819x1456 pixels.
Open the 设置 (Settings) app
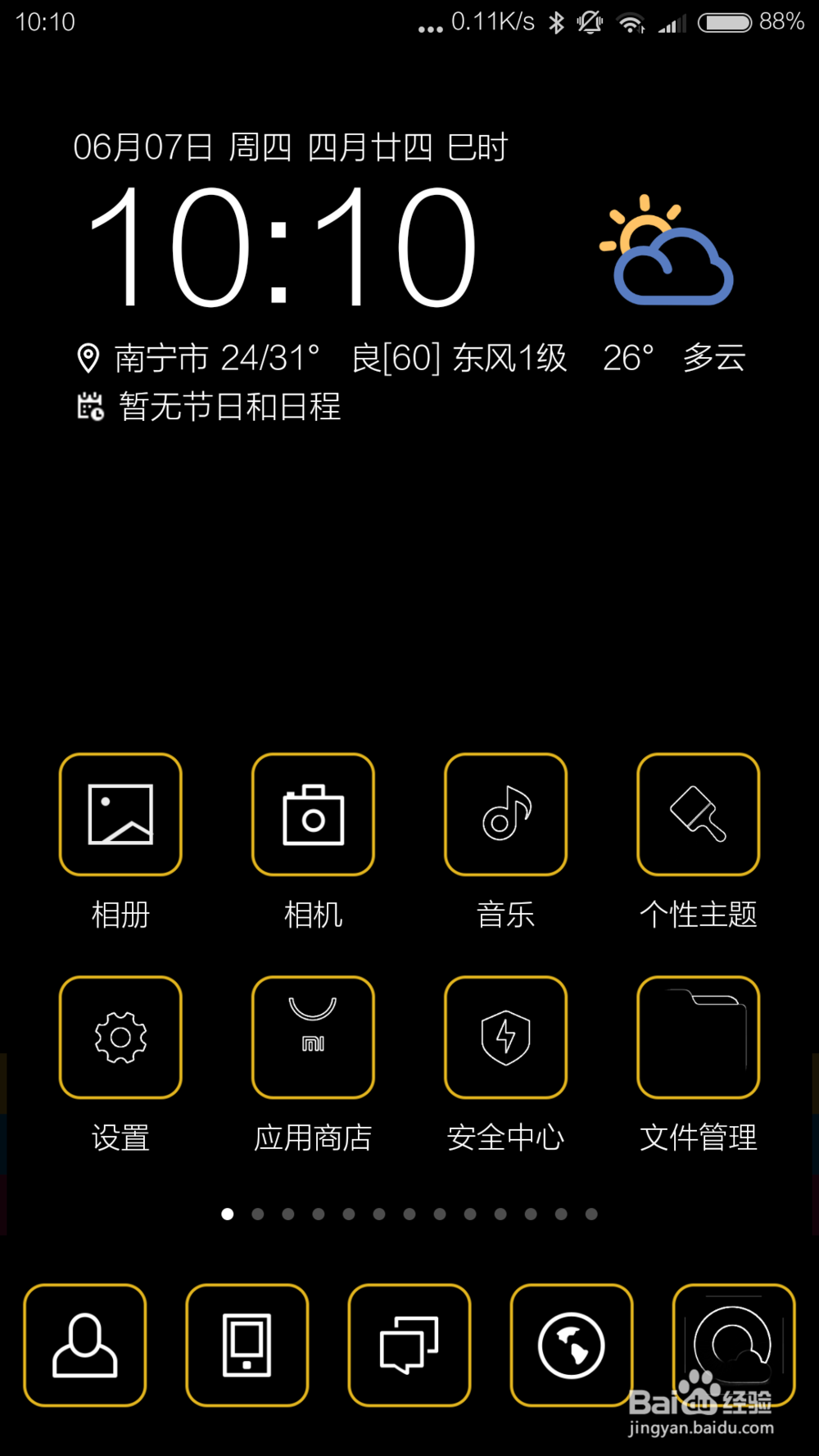[120, 1036]
